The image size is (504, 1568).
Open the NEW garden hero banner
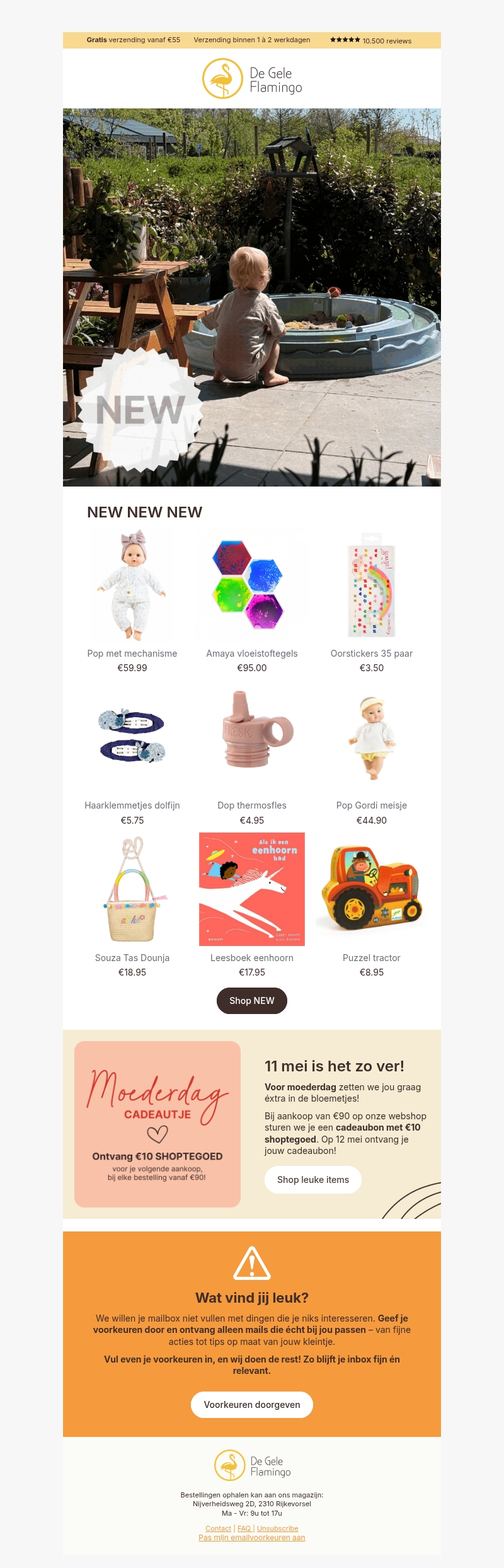pyautogui.click(x=252, y=297)
